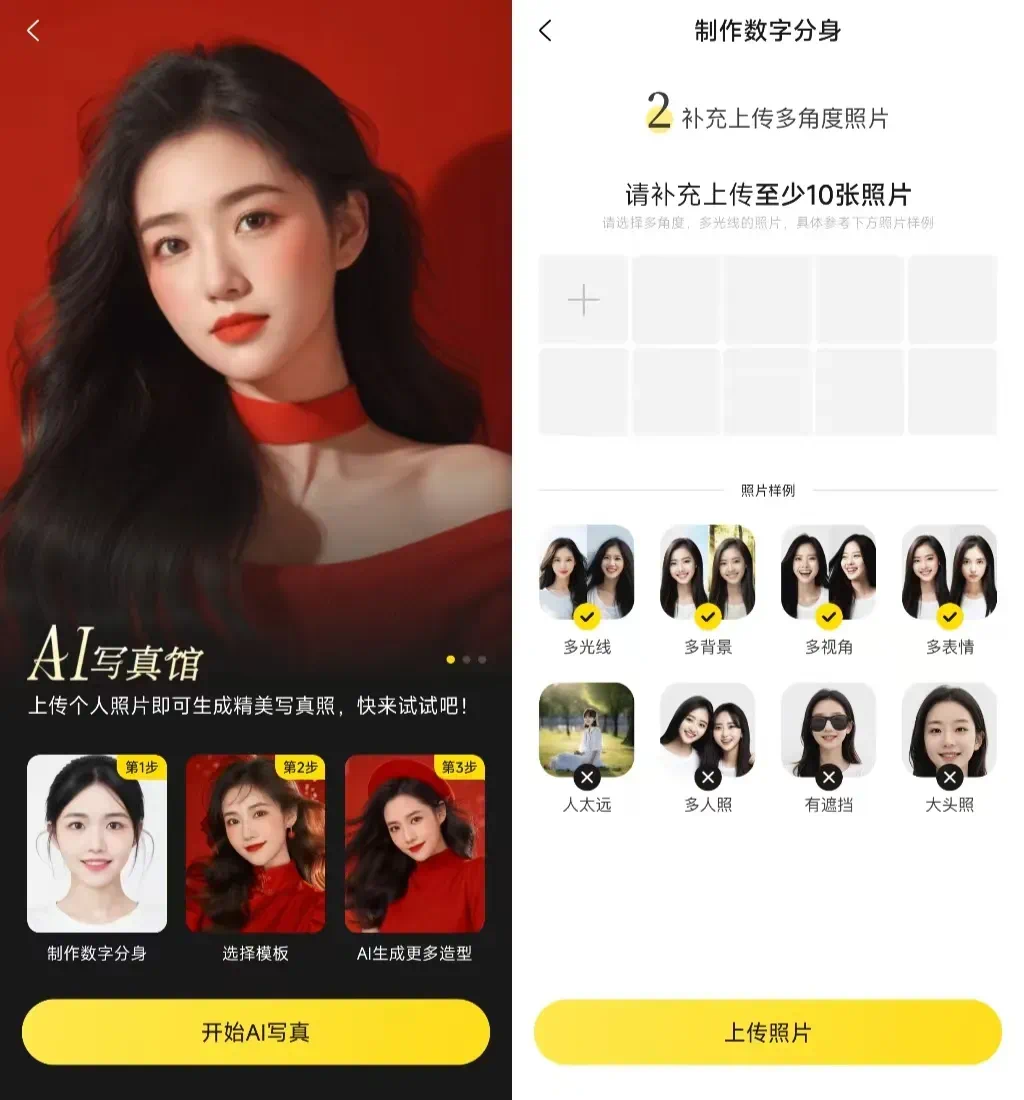
Task: Go back from the AI写真馆 intro screen
Action: pyautogui.click(x=33, y=31)
